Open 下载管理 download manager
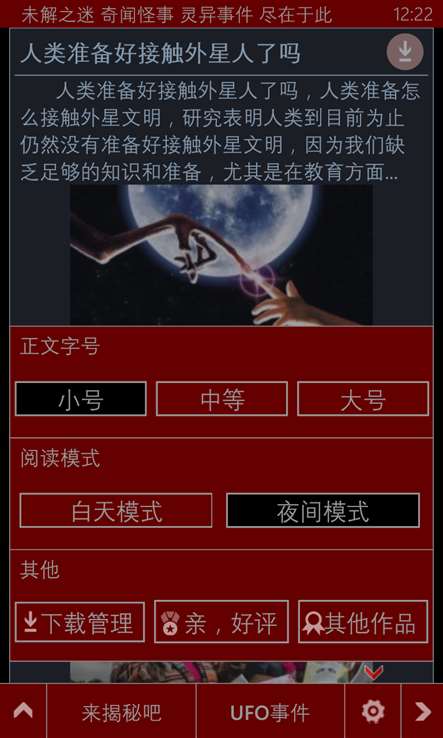Viewport: 443px width, 738px height. tap(80, 622)
